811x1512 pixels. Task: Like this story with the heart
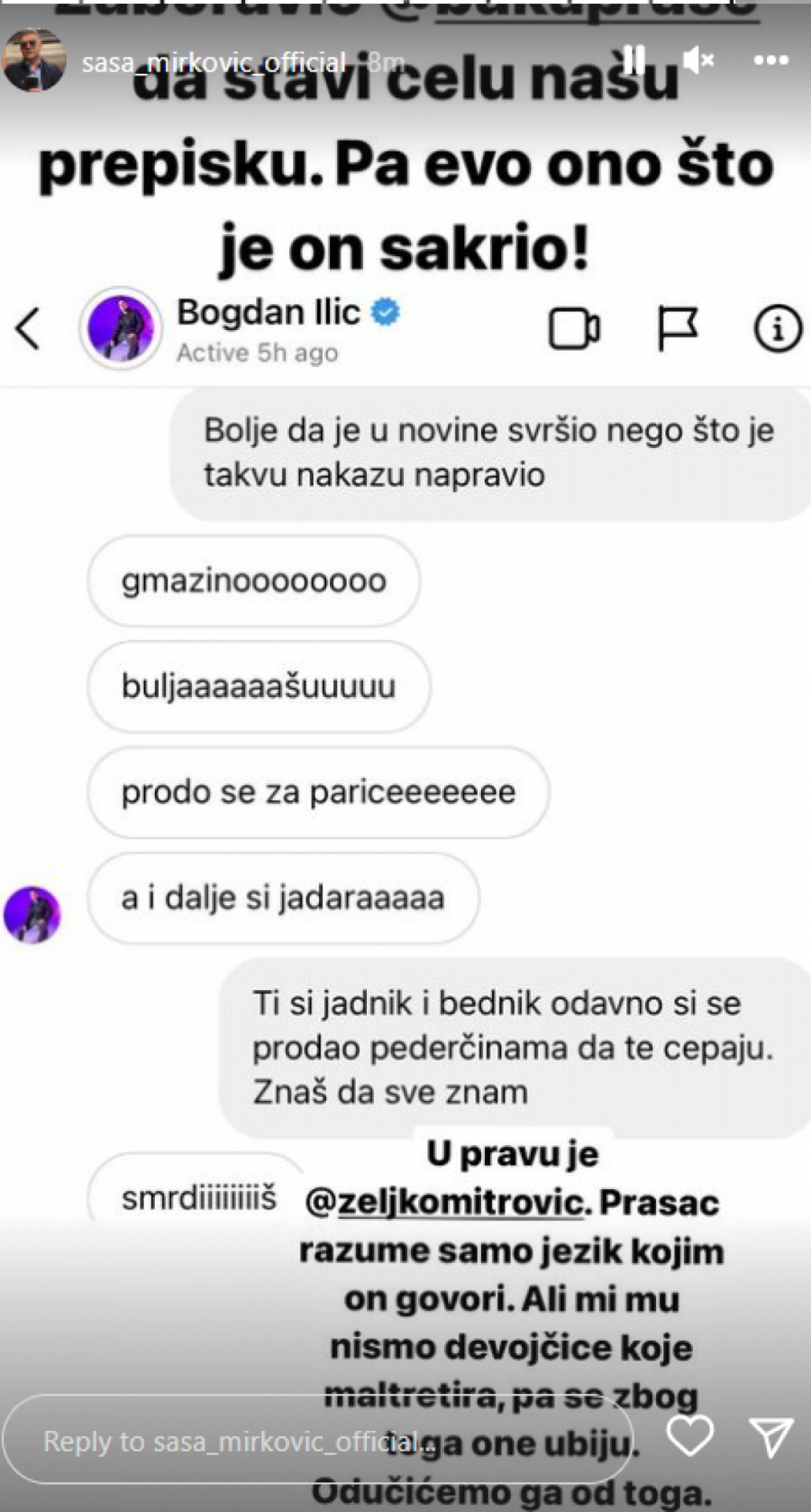click(x=690, y=1435)
